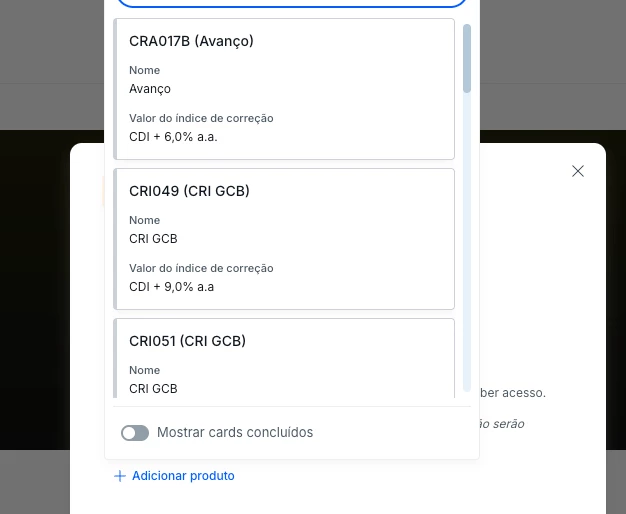626x514 pixels.
Task: Pick the CRI051 (CRI GCB) card
Action: coord(284,358)
